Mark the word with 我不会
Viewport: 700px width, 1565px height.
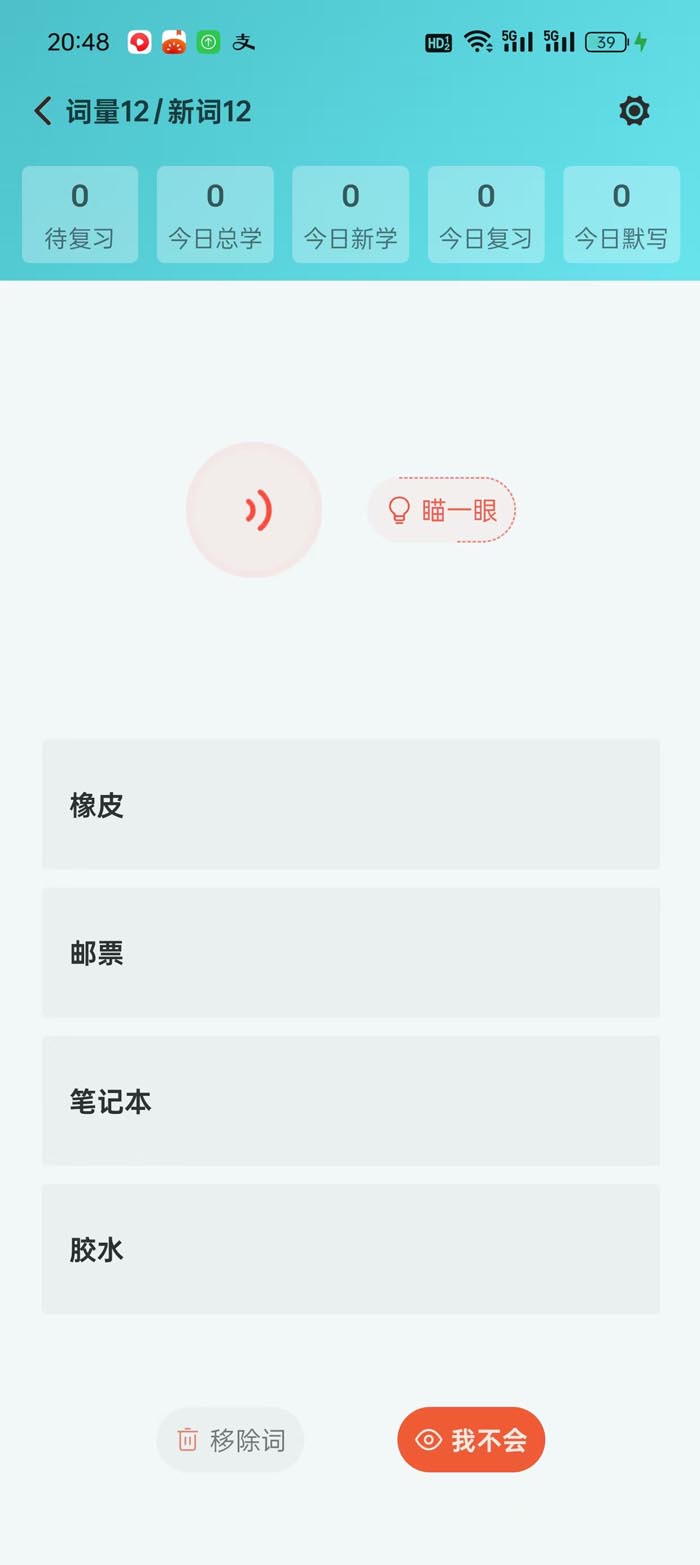pos(471,1440)
